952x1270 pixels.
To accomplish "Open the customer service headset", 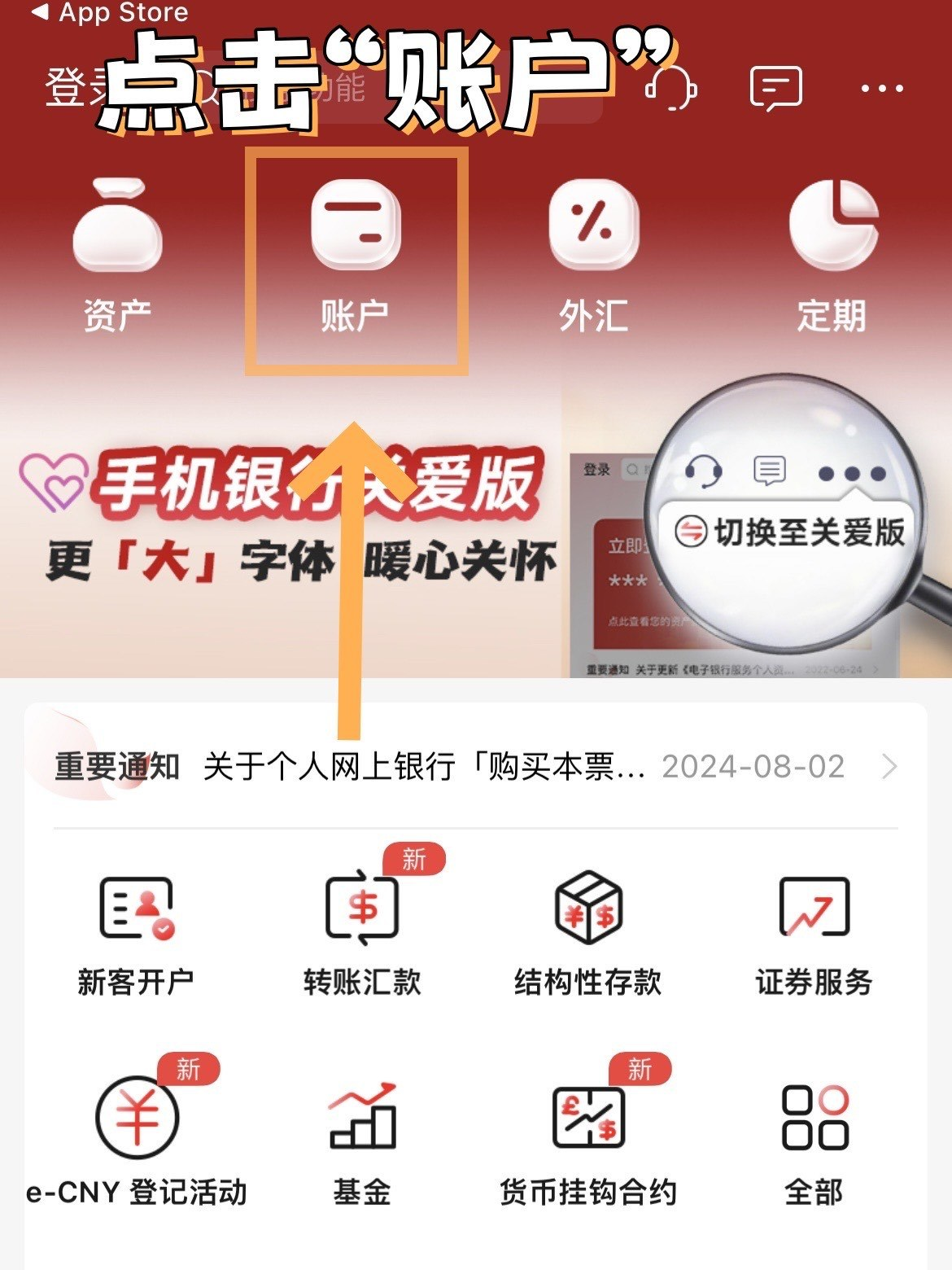I will (672, 86).
